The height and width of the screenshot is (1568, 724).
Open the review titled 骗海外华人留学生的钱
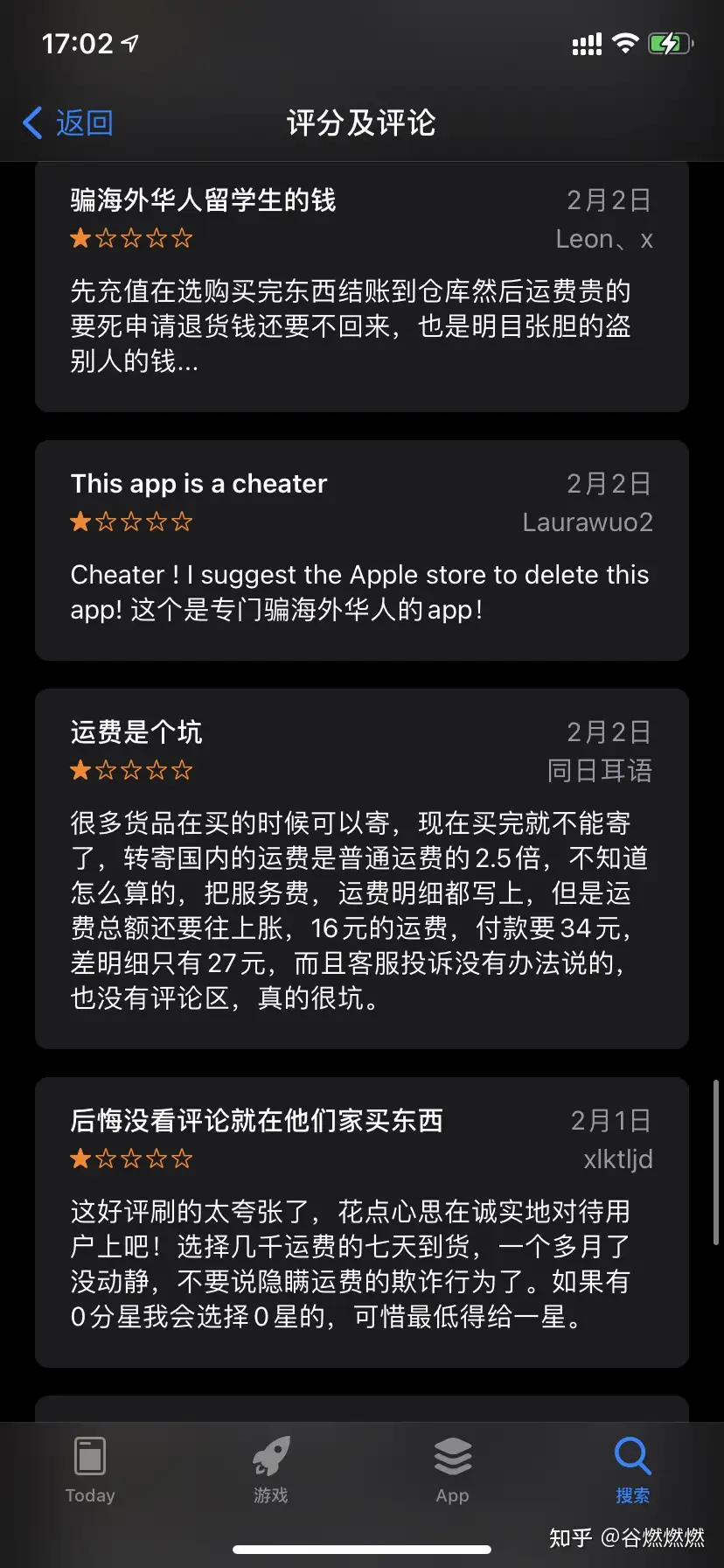tap(362, 287)
